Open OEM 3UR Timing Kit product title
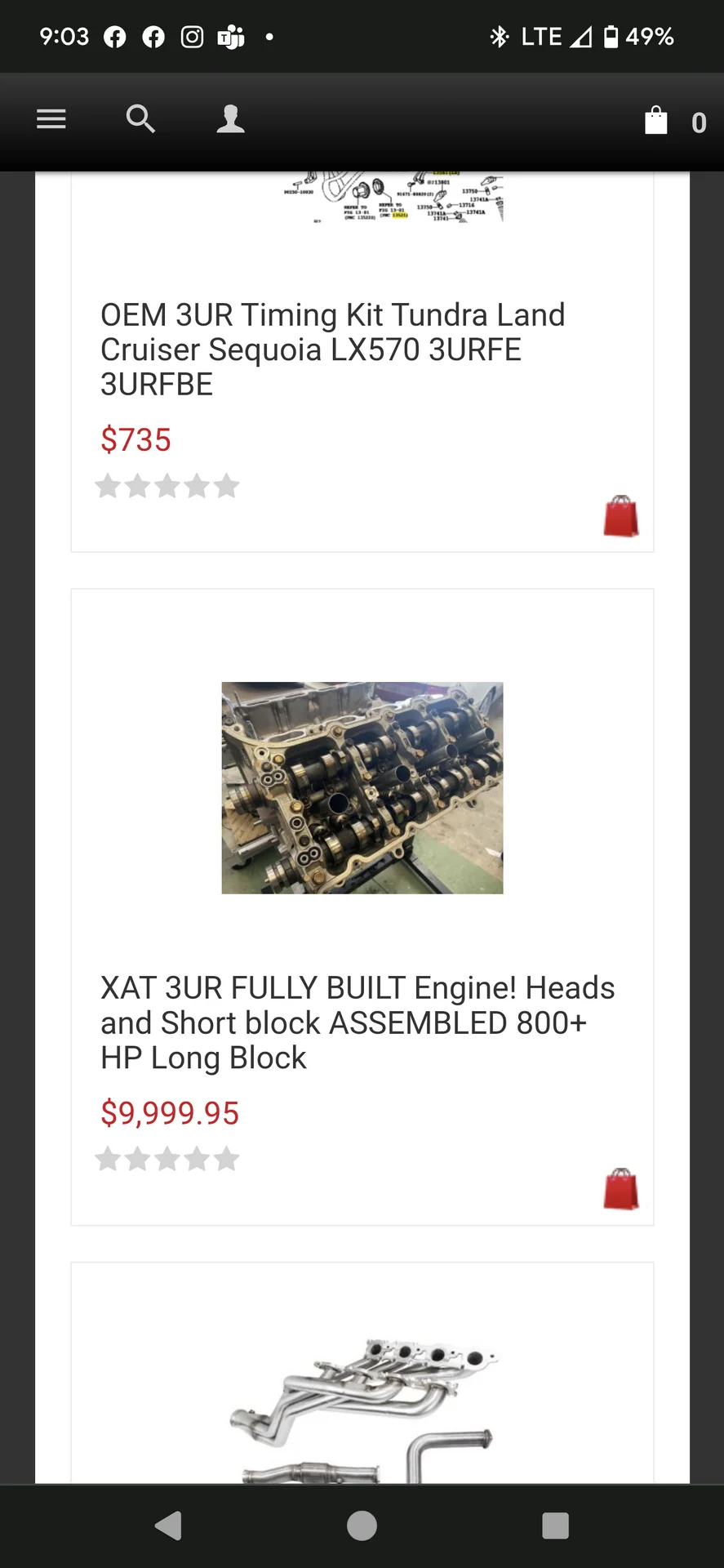The width and height of the screenshot is (724, 1568). [332, 349]
